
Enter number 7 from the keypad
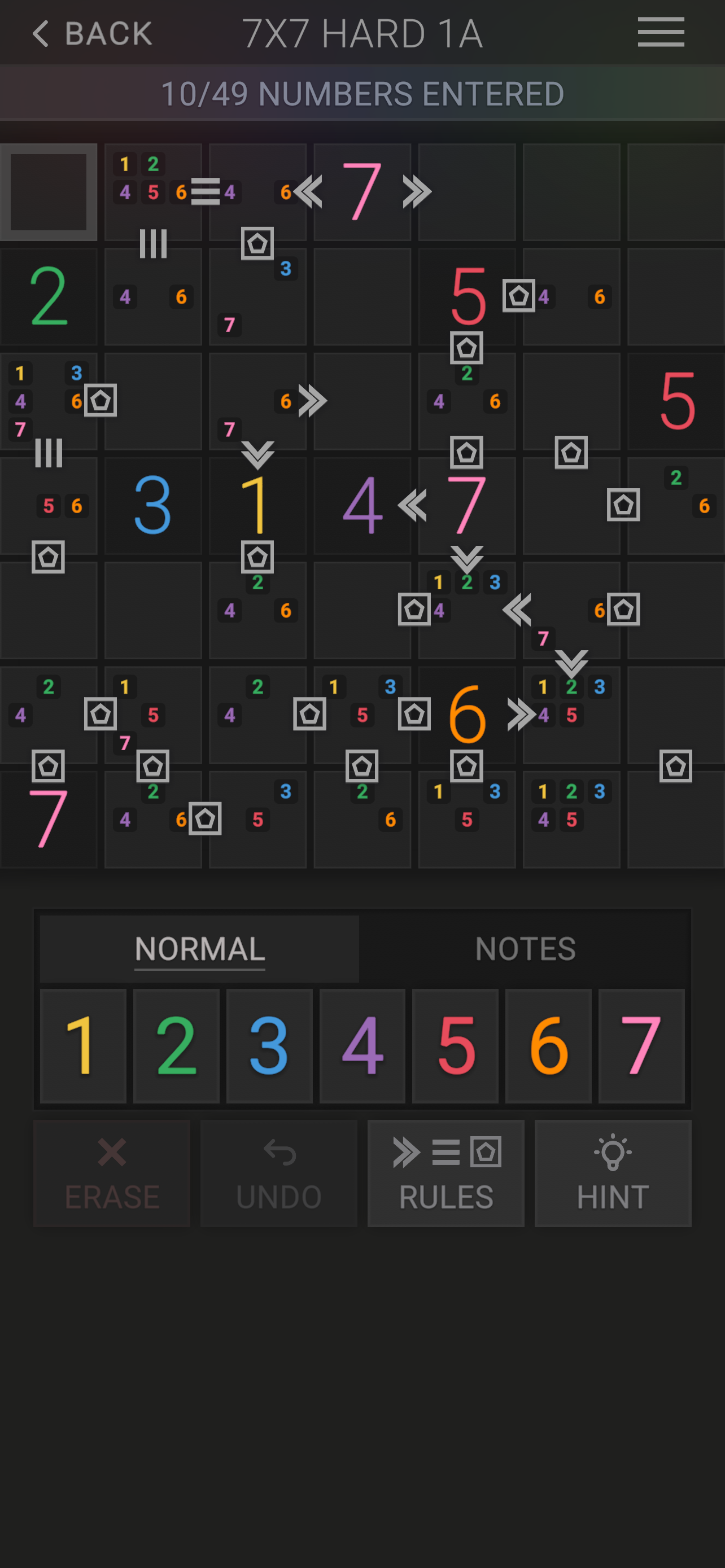point(641,1046)
